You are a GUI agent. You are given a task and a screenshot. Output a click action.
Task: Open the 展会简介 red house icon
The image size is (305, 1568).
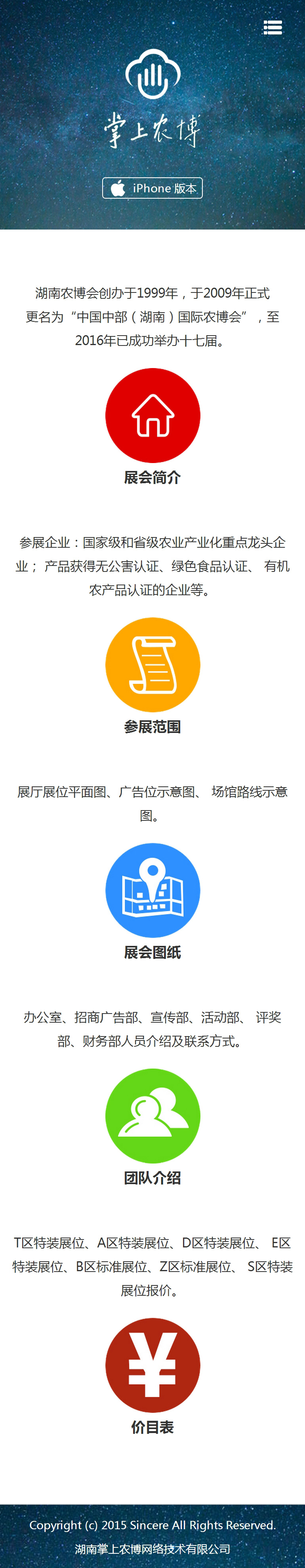click(152, 416)
